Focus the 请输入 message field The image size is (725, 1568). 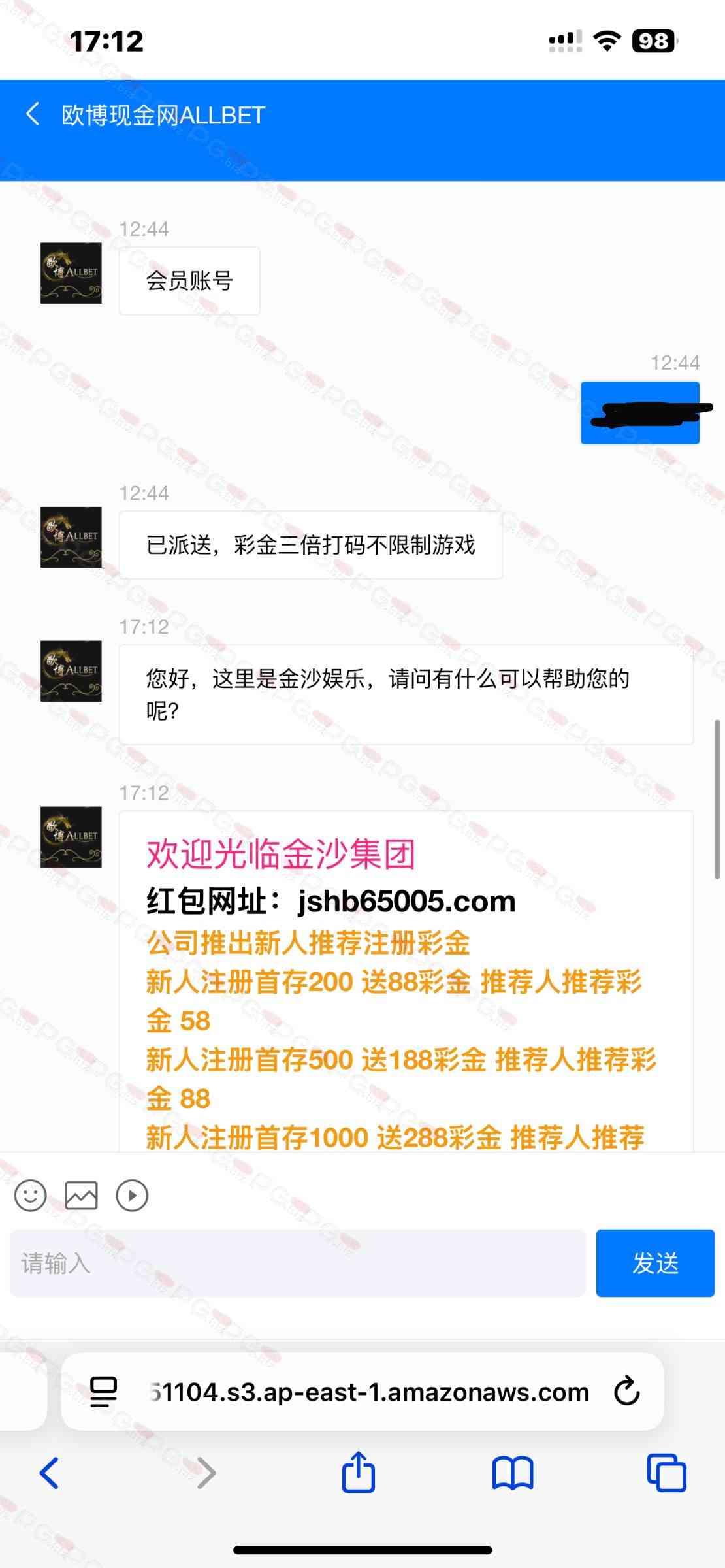click(x=298, y=1262)
